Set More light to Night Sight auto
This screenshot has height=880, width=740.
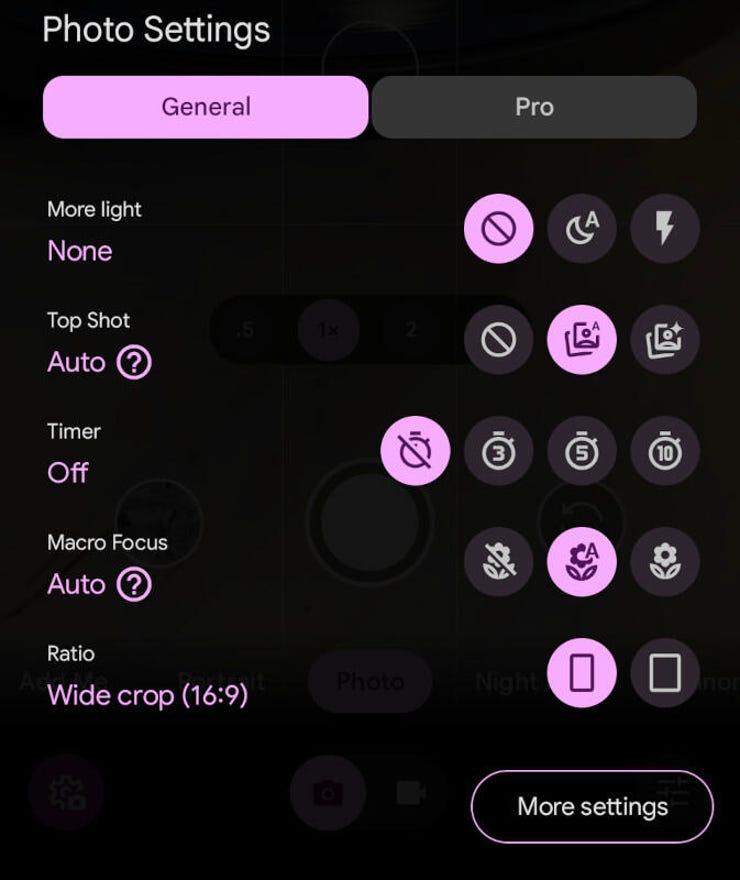[x=582, y=230]
